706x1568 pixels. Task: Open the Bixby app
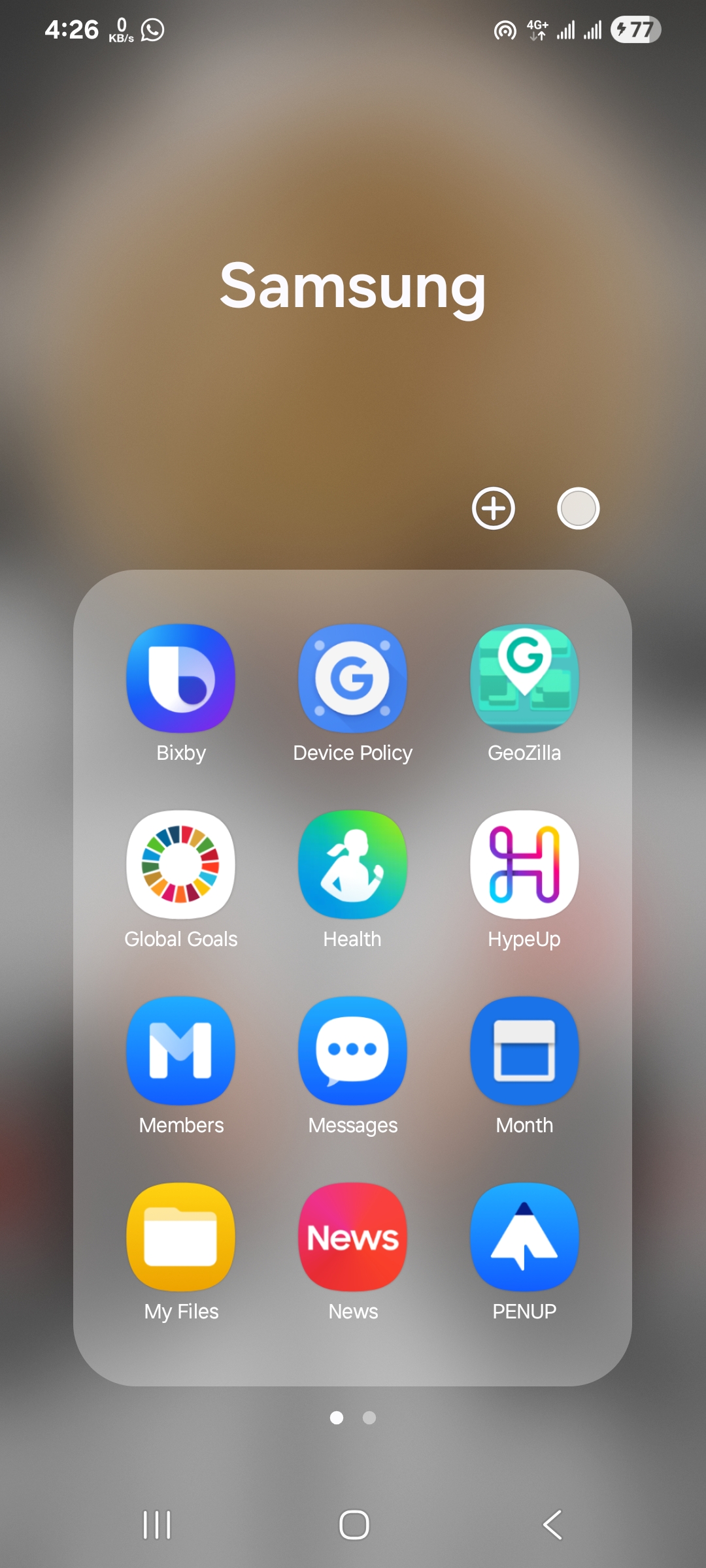(x=181, y=678)
